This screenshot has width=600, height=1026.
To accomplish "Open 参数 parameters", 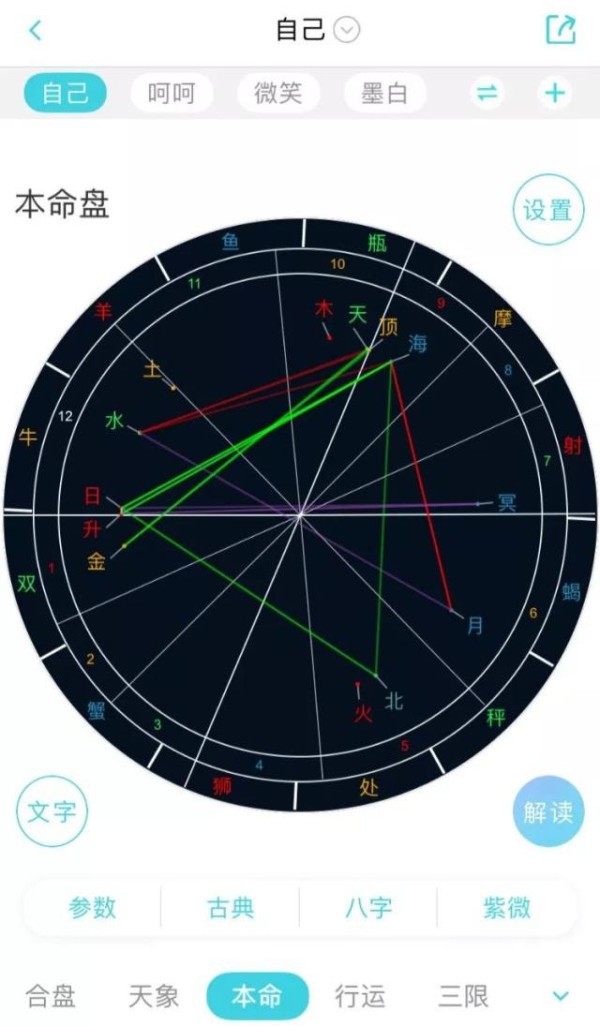I will (92, 908).
